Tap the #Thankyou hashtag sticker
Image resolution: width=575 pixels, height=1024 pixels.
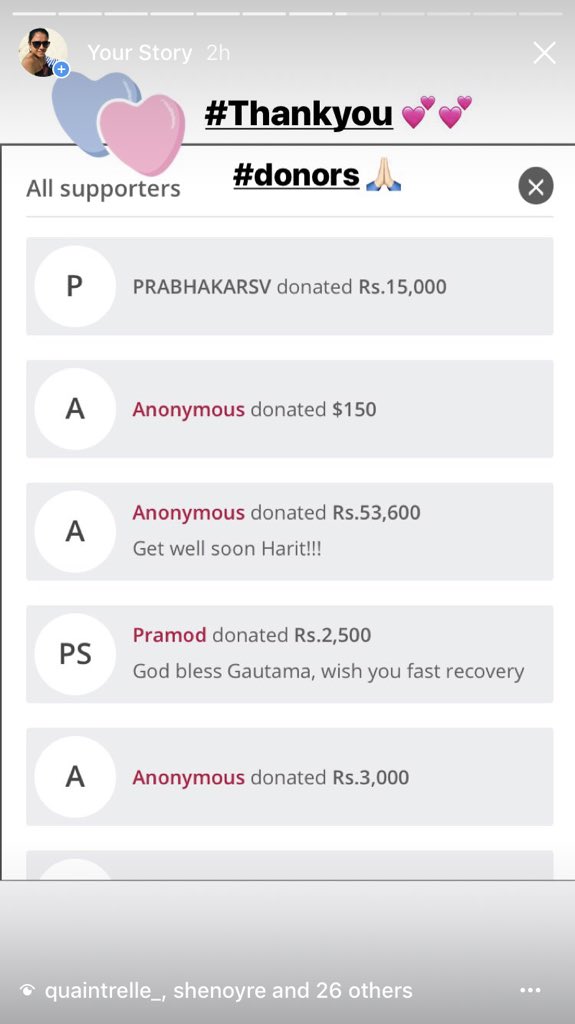point(299,114)
